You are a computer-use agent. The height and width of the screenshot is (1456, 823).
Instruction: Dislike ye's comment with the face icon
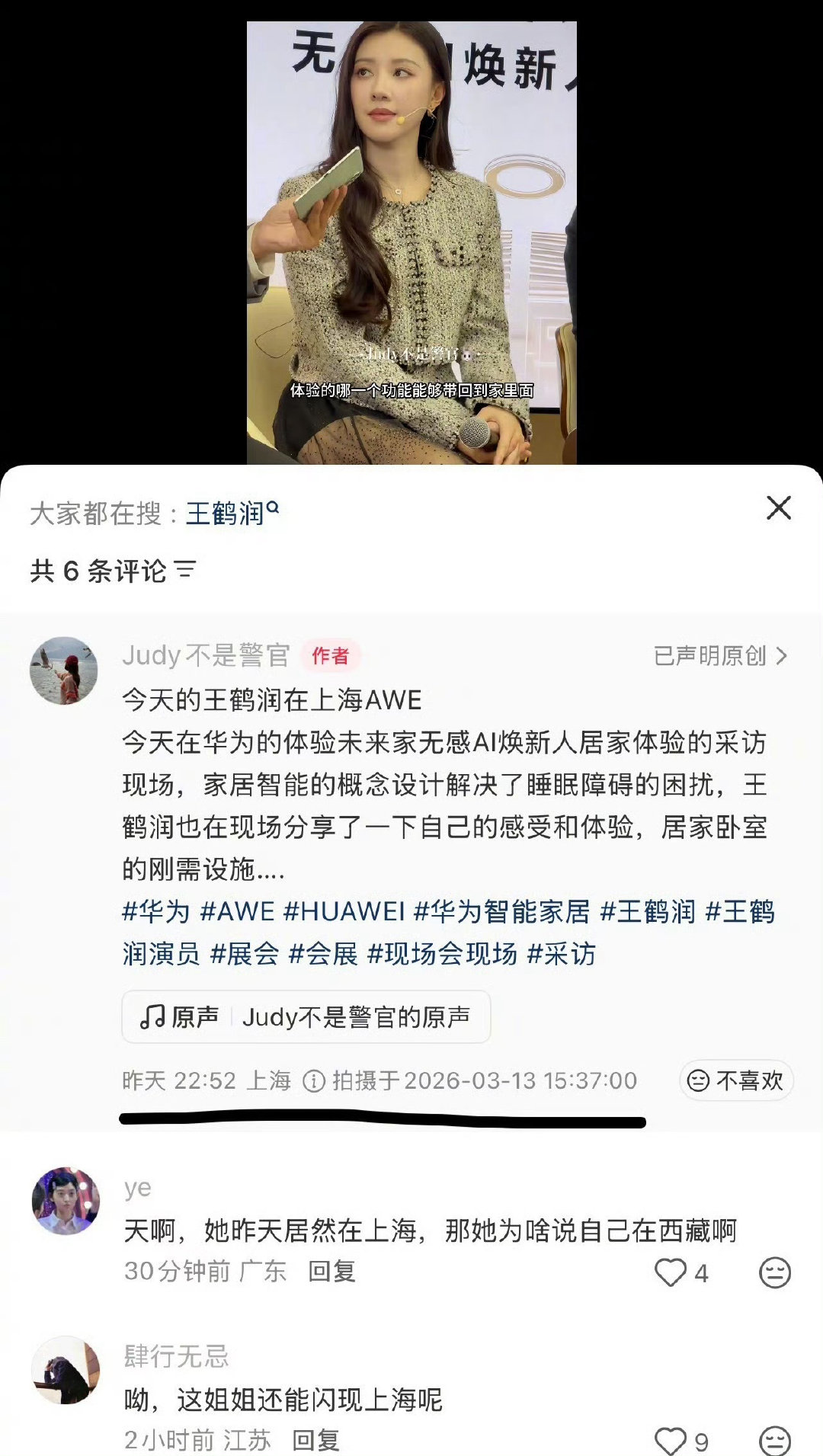774,1272
